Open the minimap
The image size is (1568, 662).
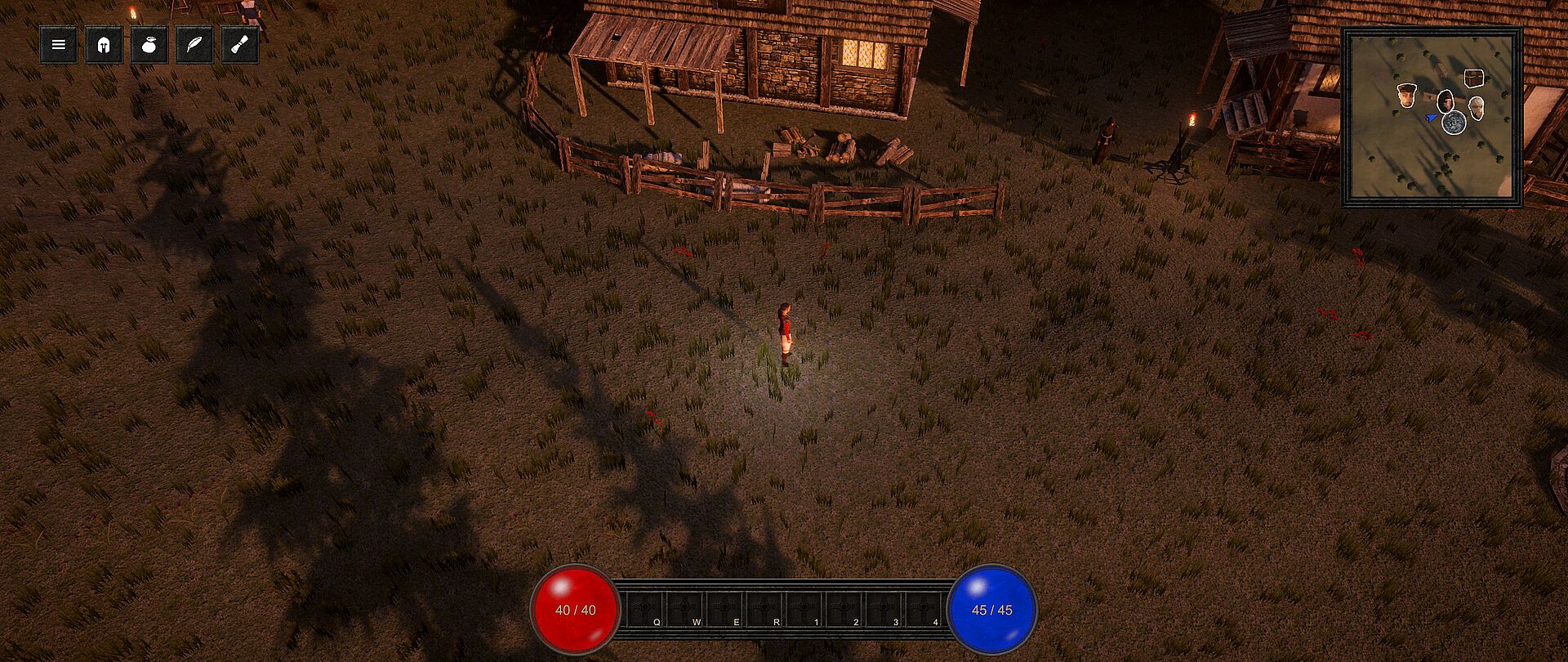(1432, 116)
